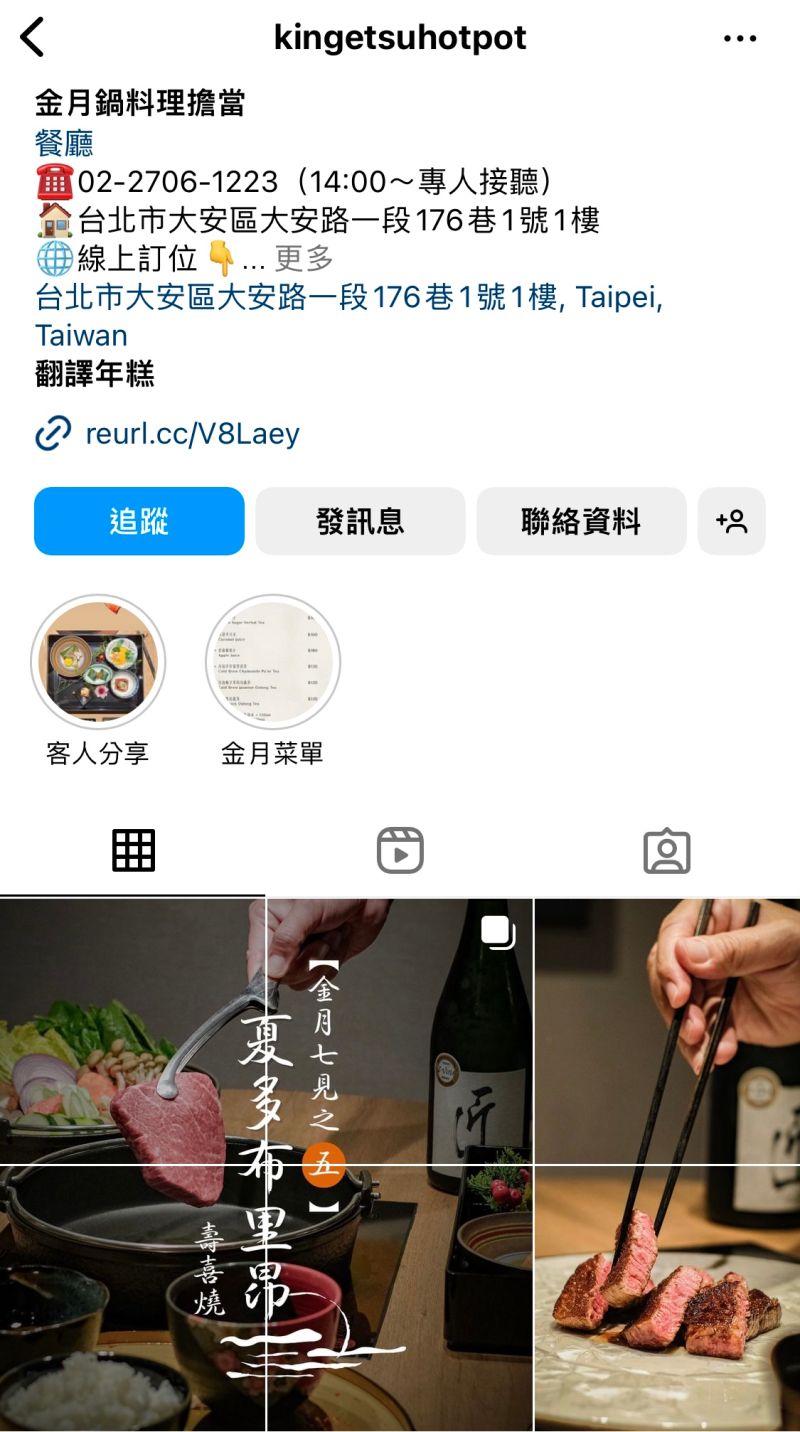Switch to the Reels tab

pos(400,851)
